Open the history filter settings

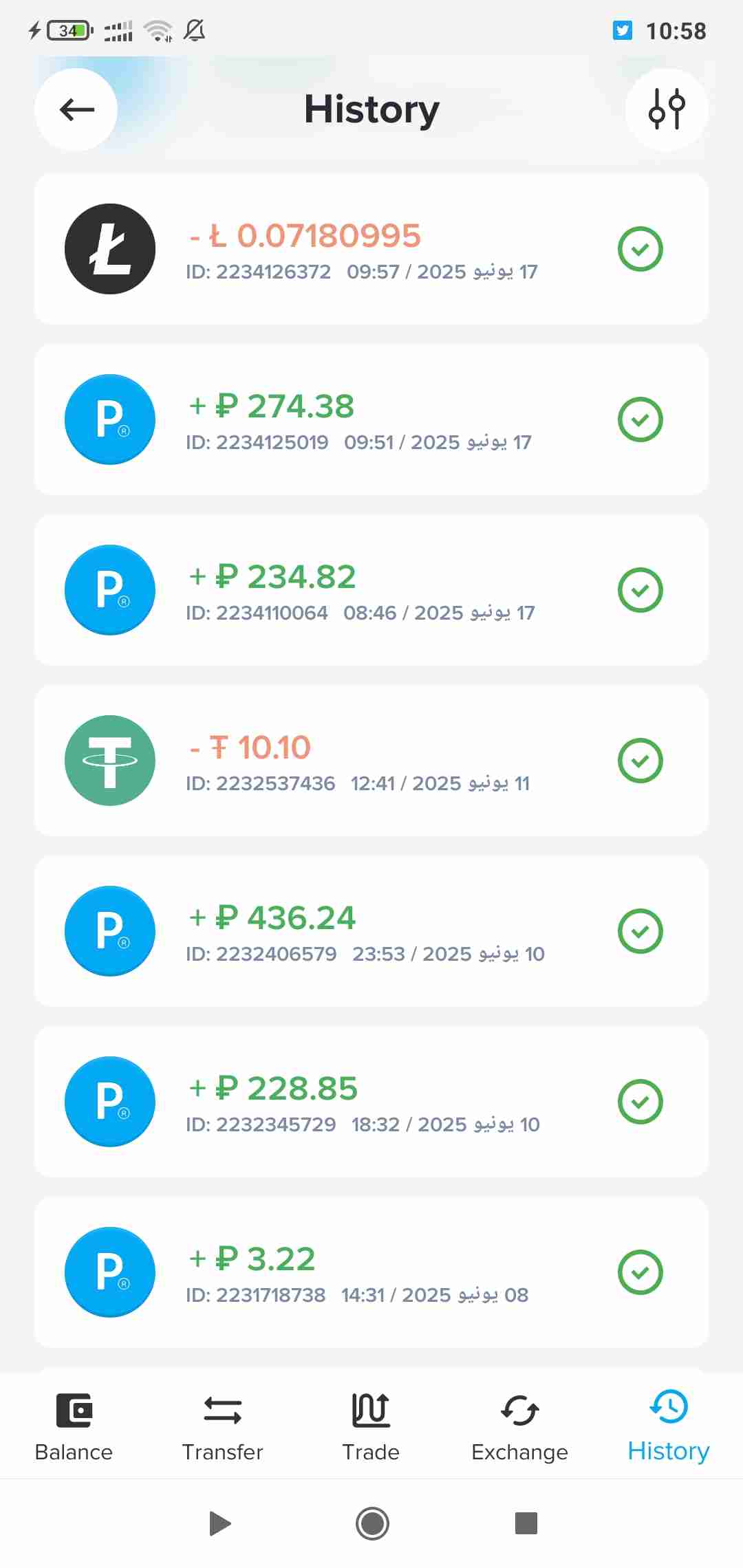(x=666, y=109)
